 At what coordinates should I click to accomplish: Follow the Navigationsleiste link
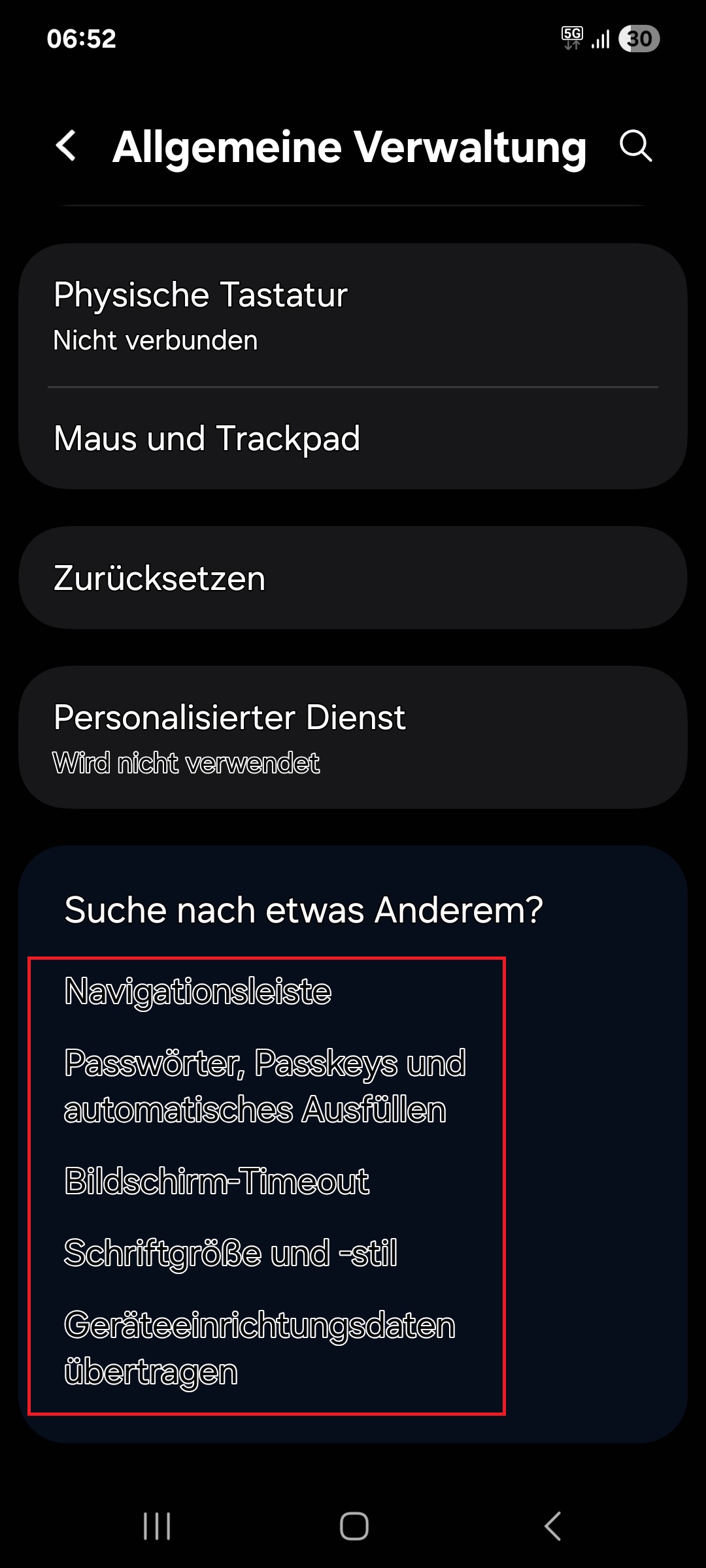click(x=198, y=991)
